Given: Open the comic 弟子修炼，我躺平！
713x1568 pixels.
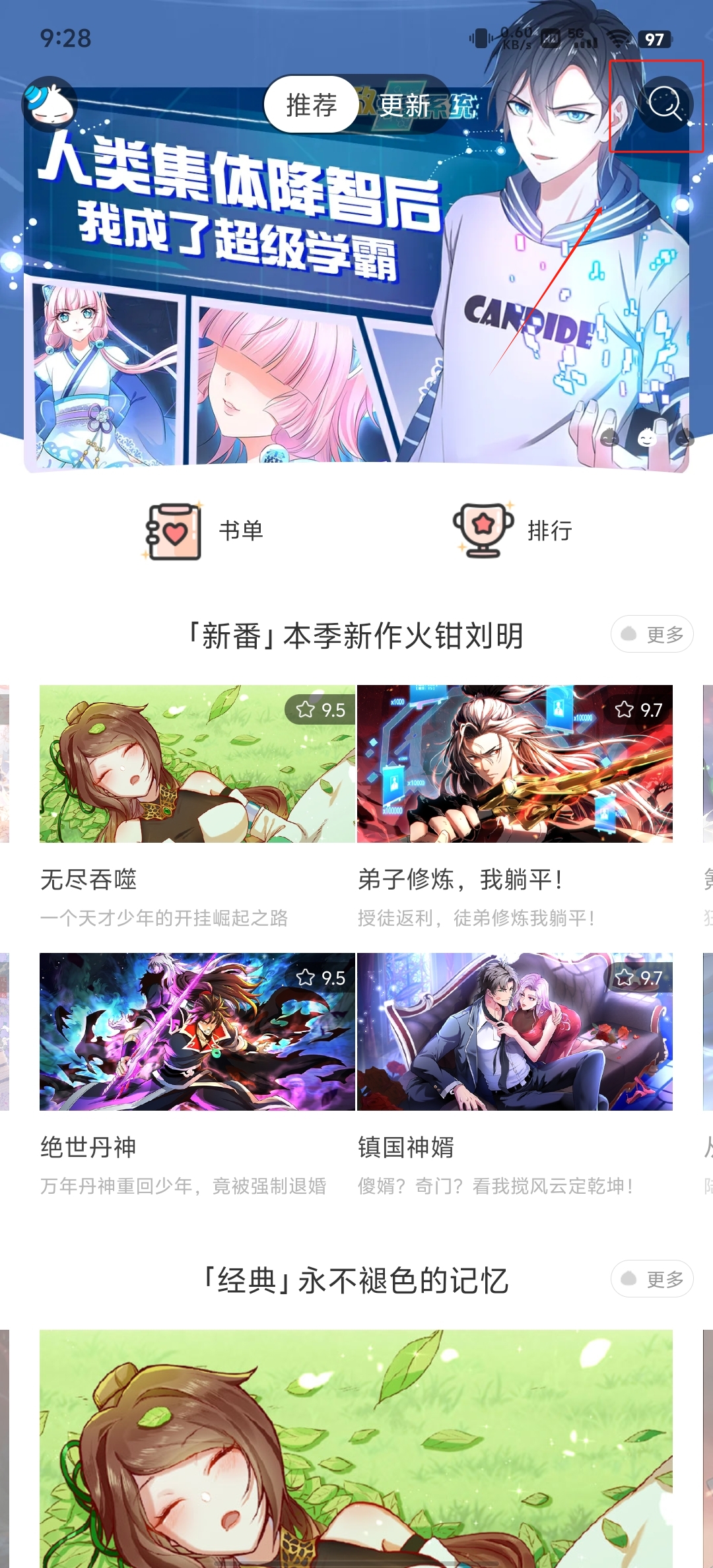Looking at the screenshot, I should point(515,764).
